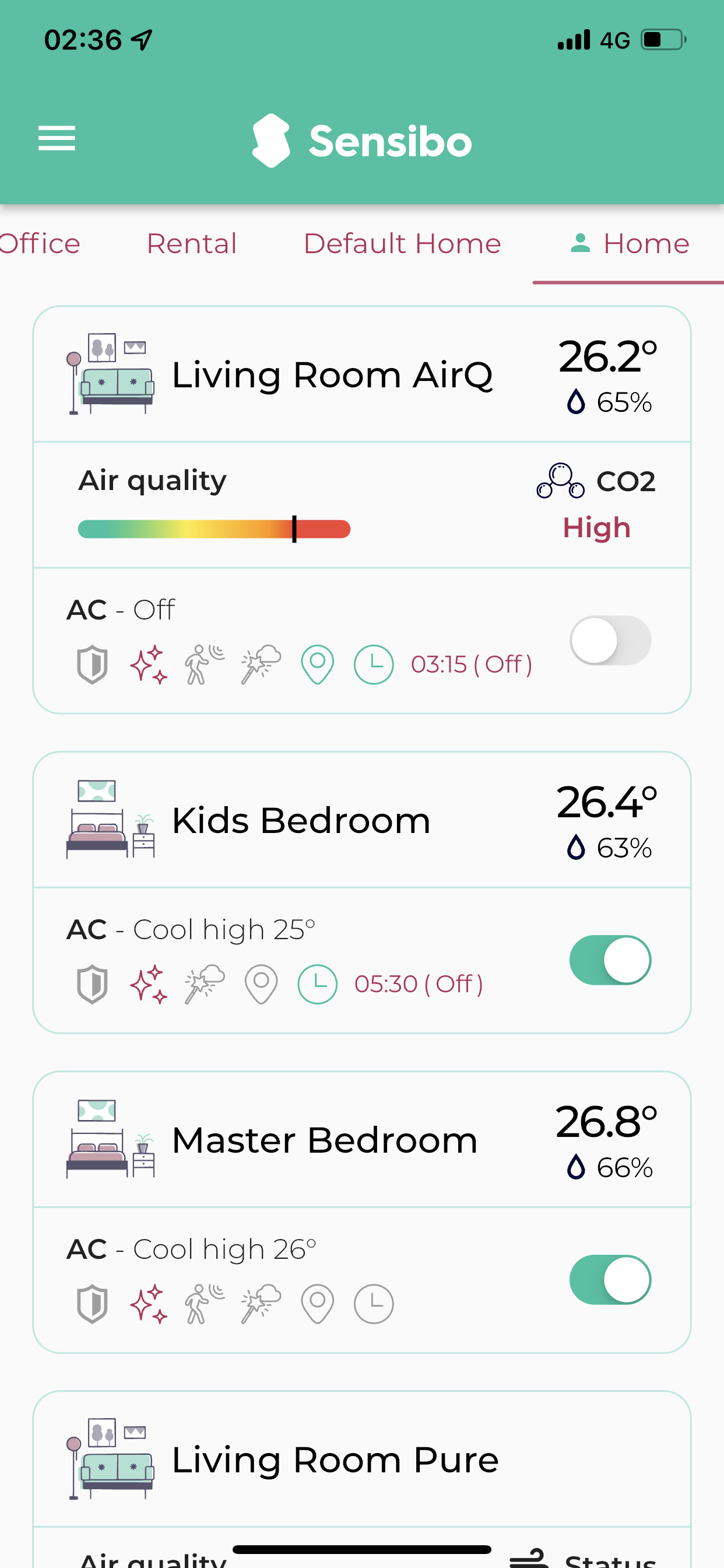This screenshot has height=1568, width=724.
Task: Tap Master Bedroom sparkles icon
Action: 149,1304
